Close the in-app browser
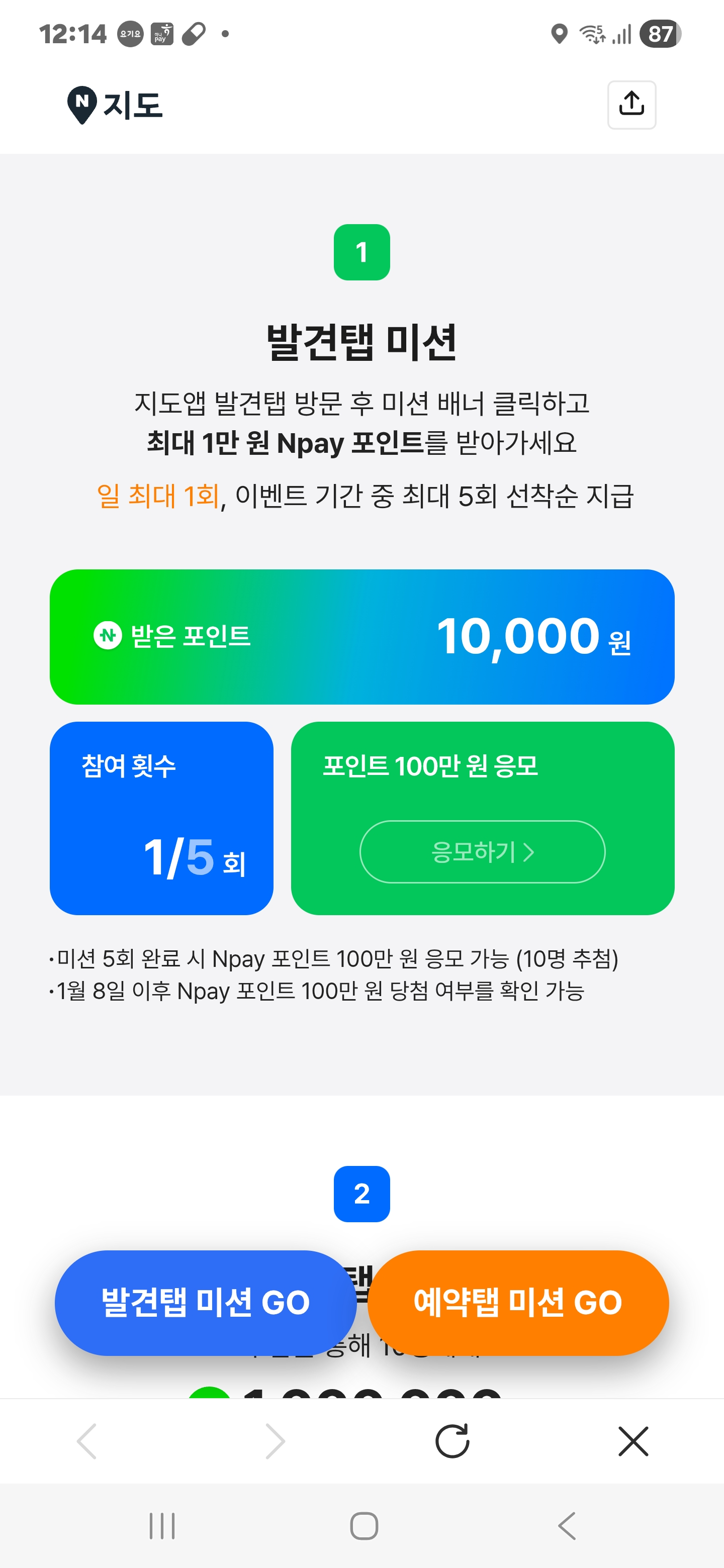 point(632,1441)
